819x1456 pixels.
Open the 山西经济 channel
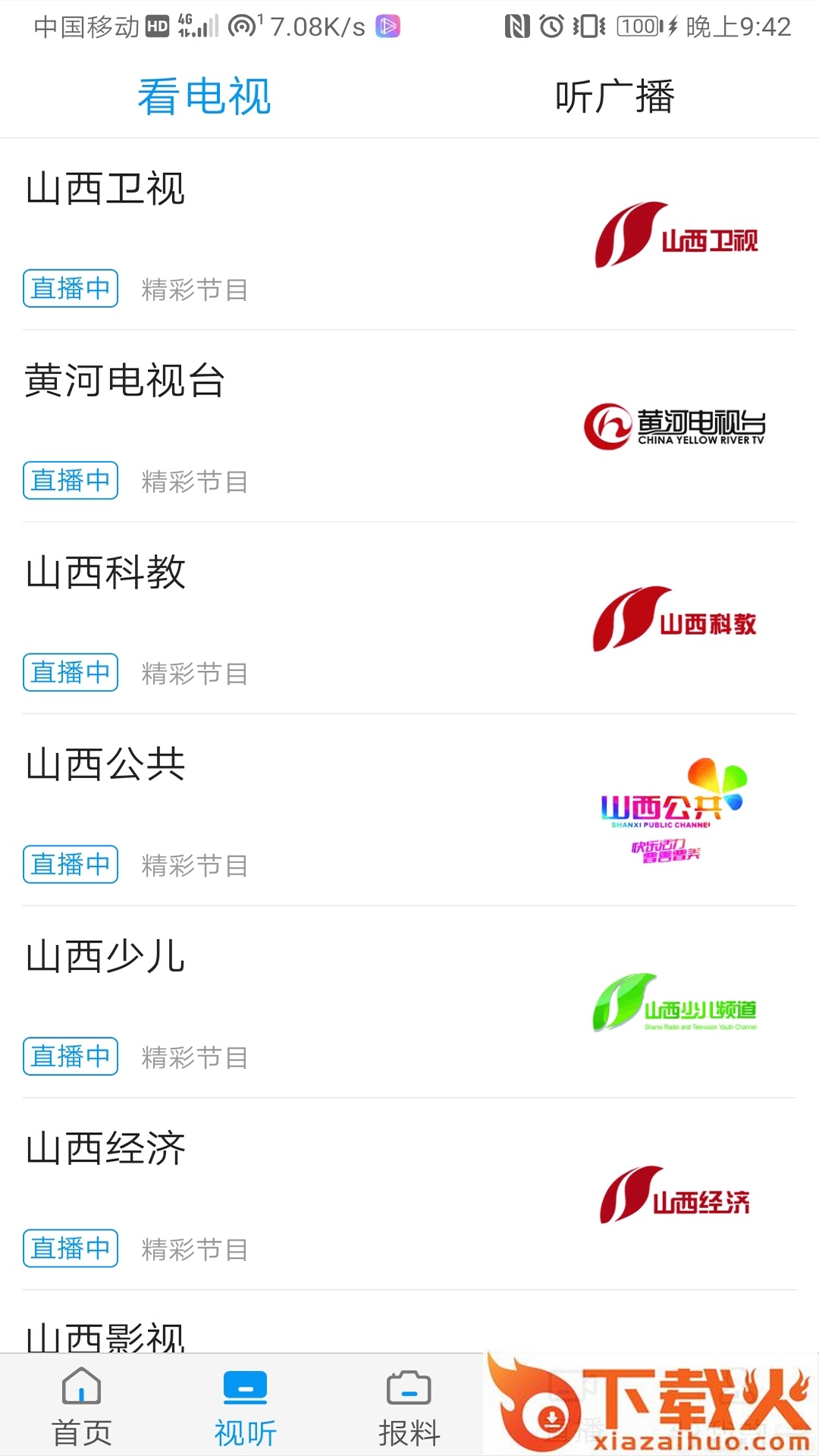coord(105,1148)
